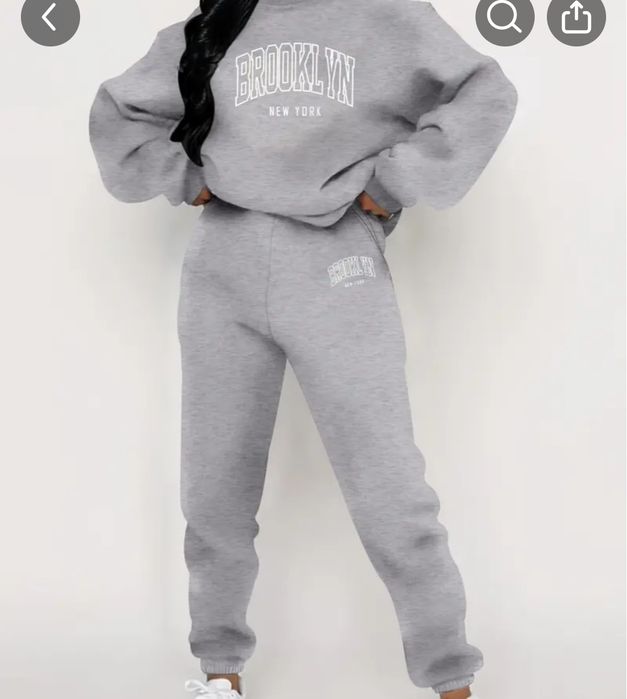This screenshot has width=627, height=699.
Task: Open the grey tracksuit product image
Action: 313,380
